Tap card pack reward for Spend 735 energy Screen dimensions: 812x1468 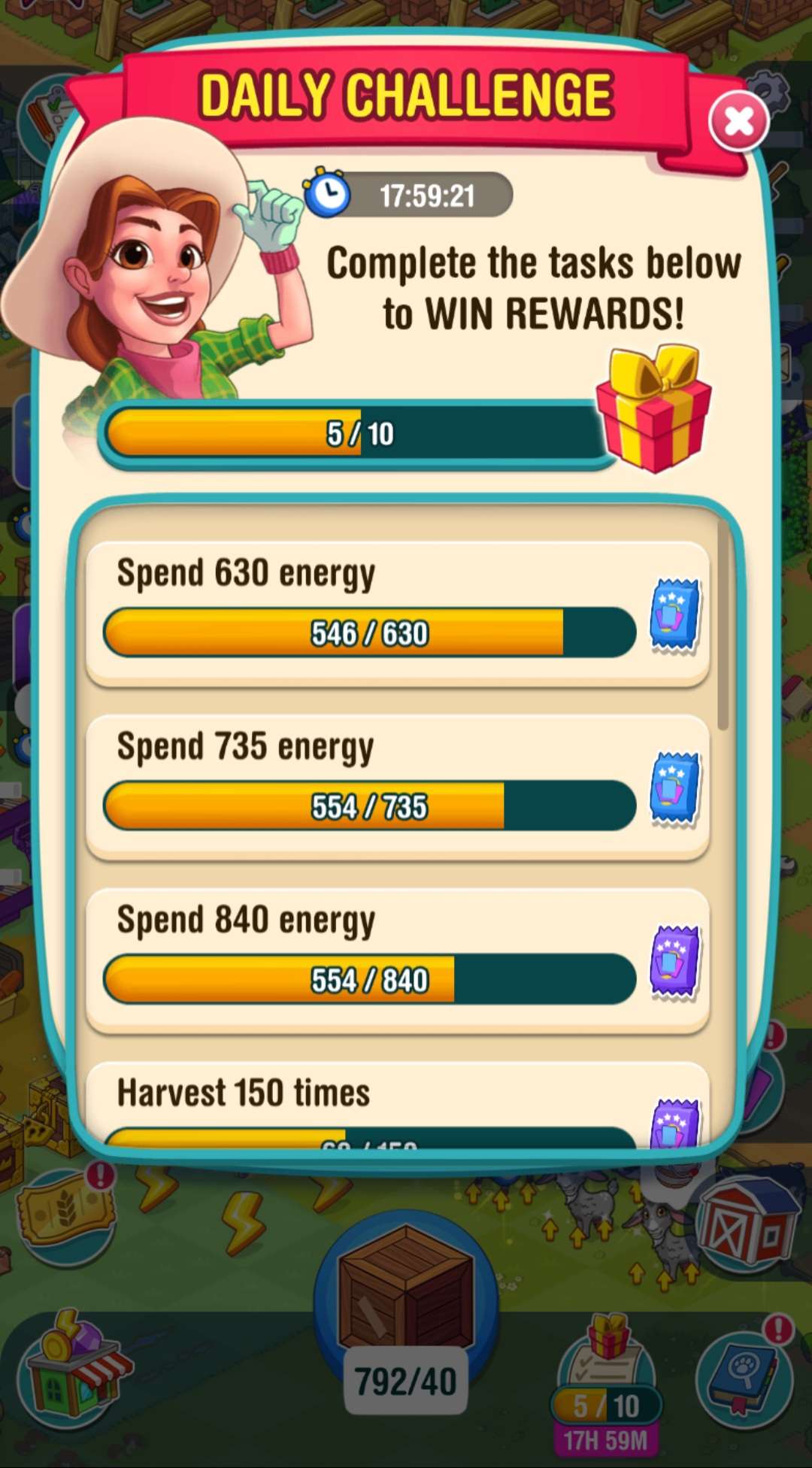point(674,789)
